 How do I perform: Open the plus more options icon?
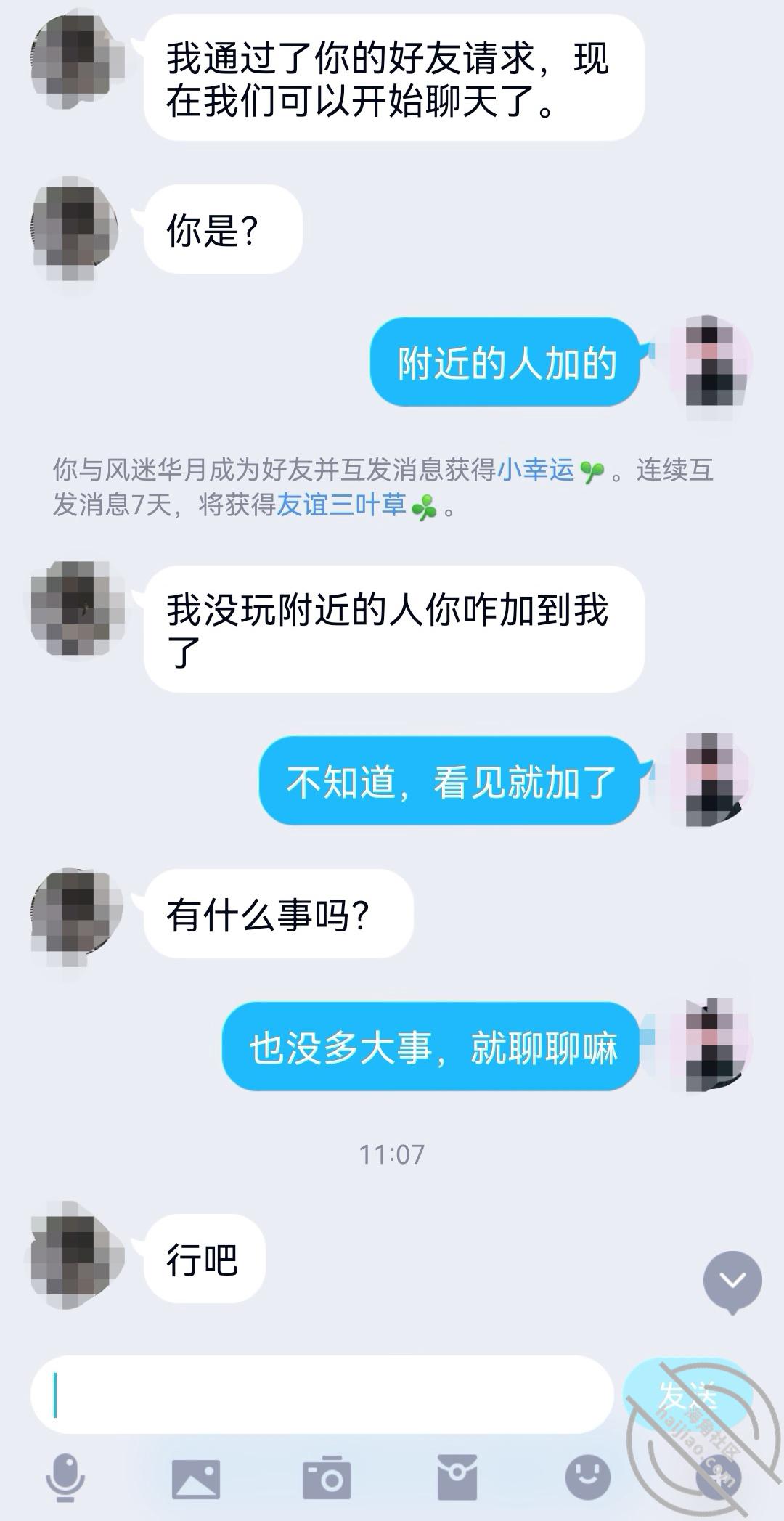[717, 1477]
